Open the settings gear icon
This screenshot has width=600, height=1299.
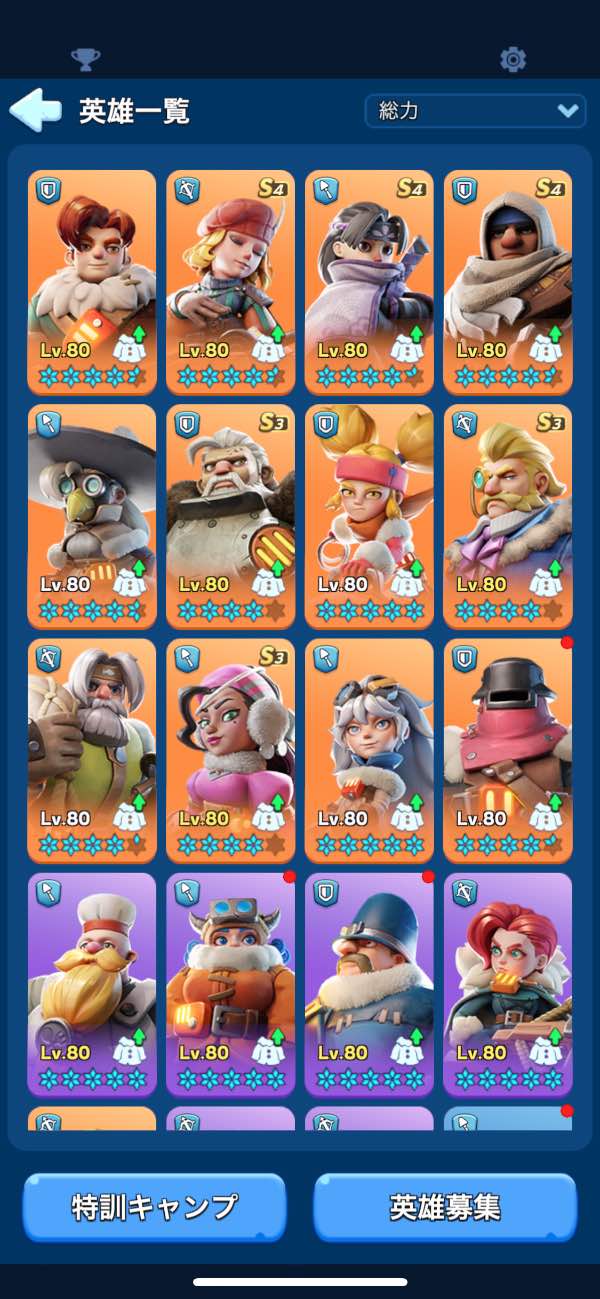tap(513, 60)
